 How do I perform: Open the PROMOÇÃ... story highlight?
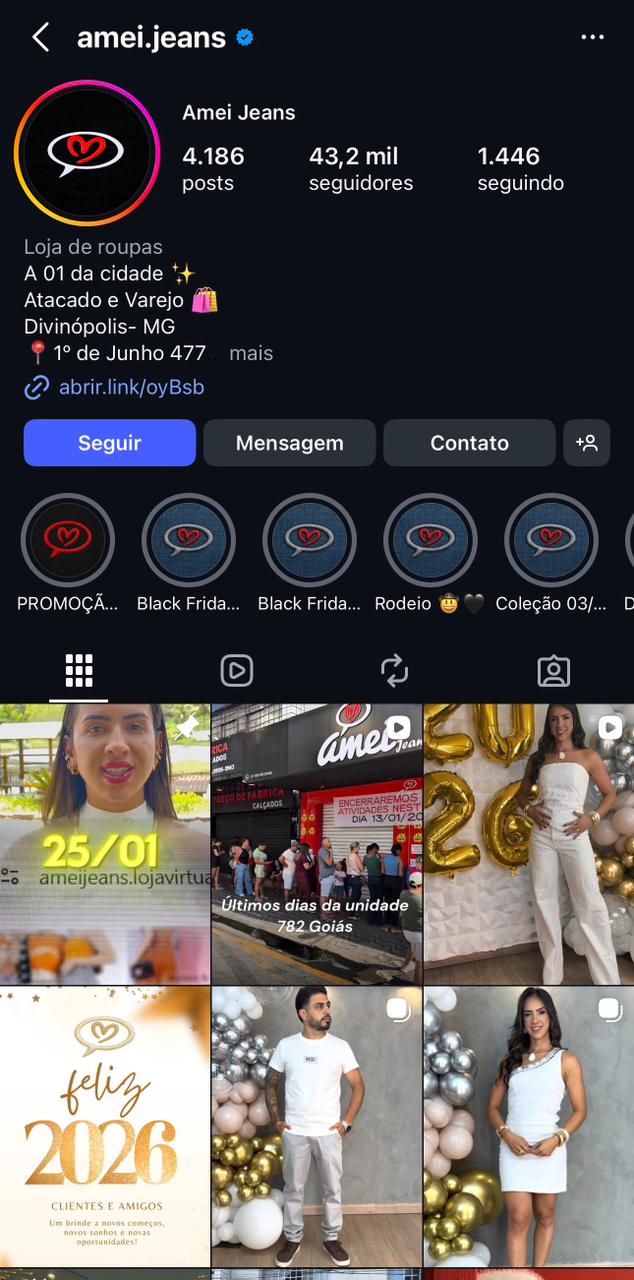click(68, 541)
